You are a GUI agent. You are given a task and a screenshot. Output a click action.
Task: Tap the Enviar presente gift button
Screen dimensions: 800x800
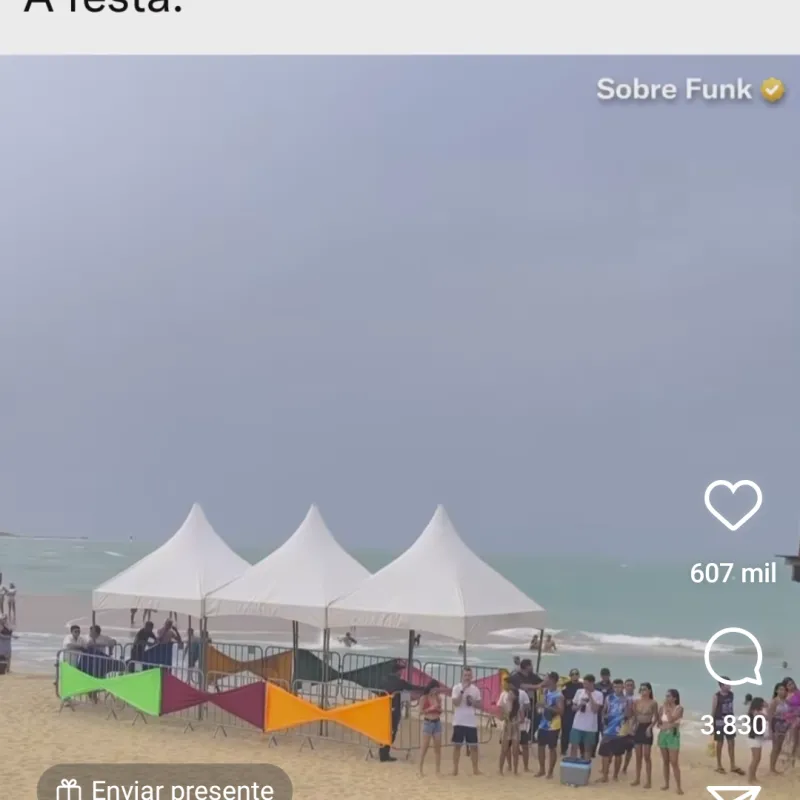pos(165,787)
